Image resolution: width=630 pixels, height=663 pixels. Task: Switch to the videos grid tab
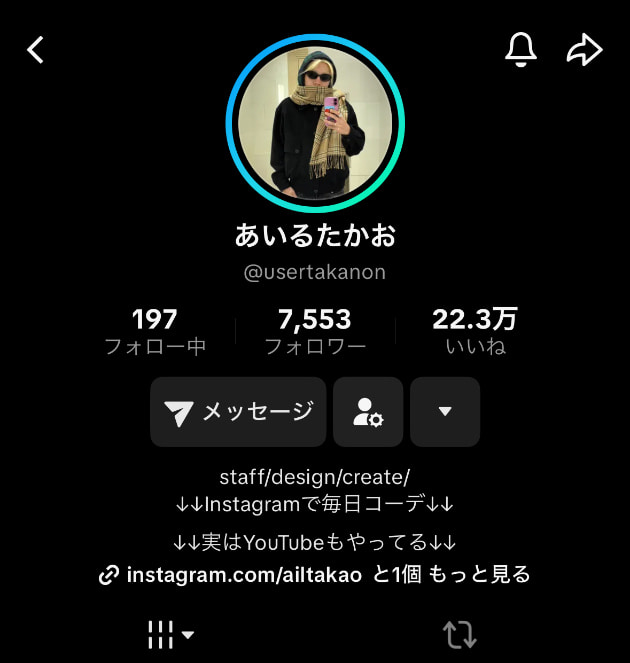pos(170,633)
